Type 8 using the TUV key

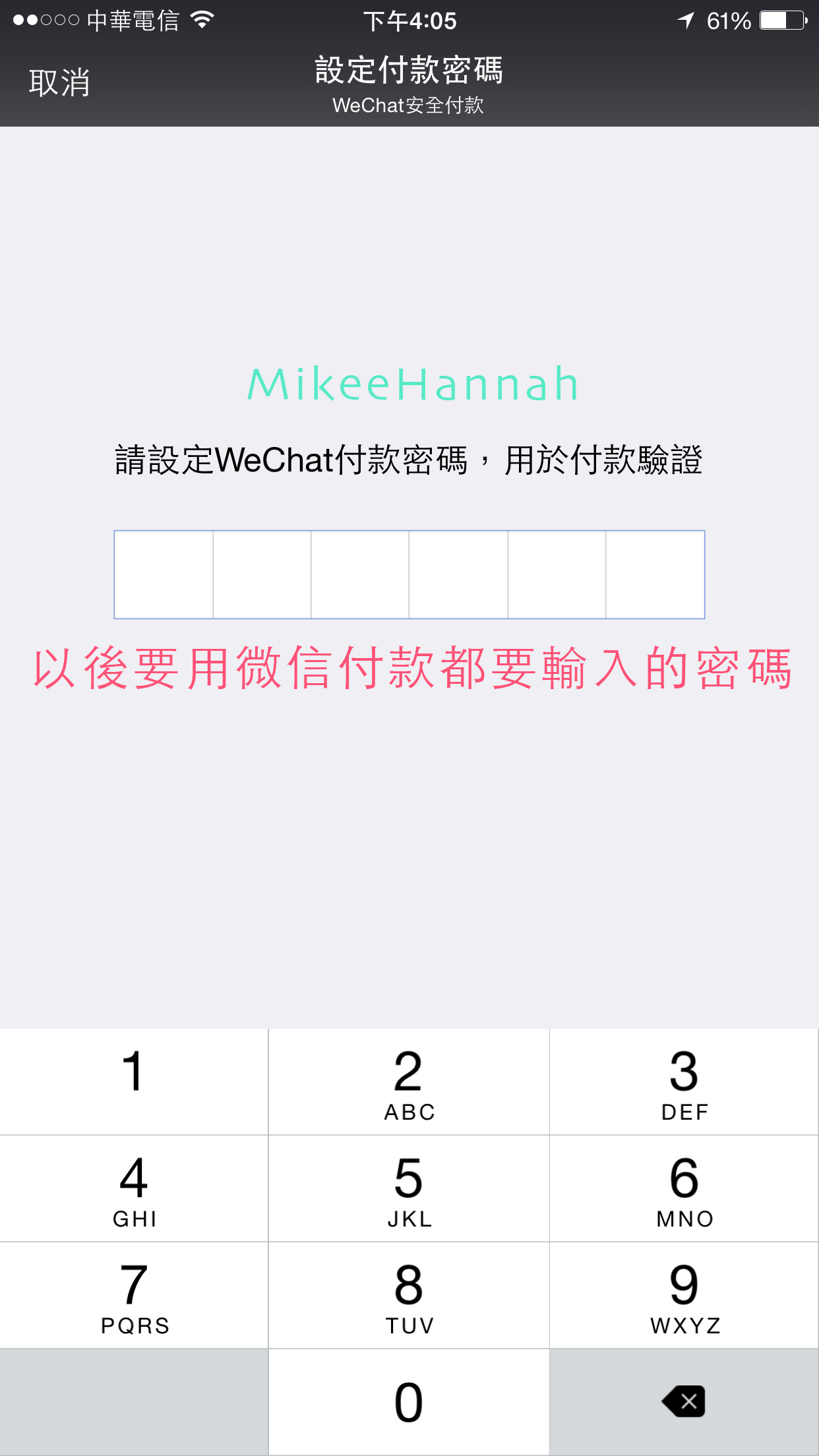(x=409, y=1296)
